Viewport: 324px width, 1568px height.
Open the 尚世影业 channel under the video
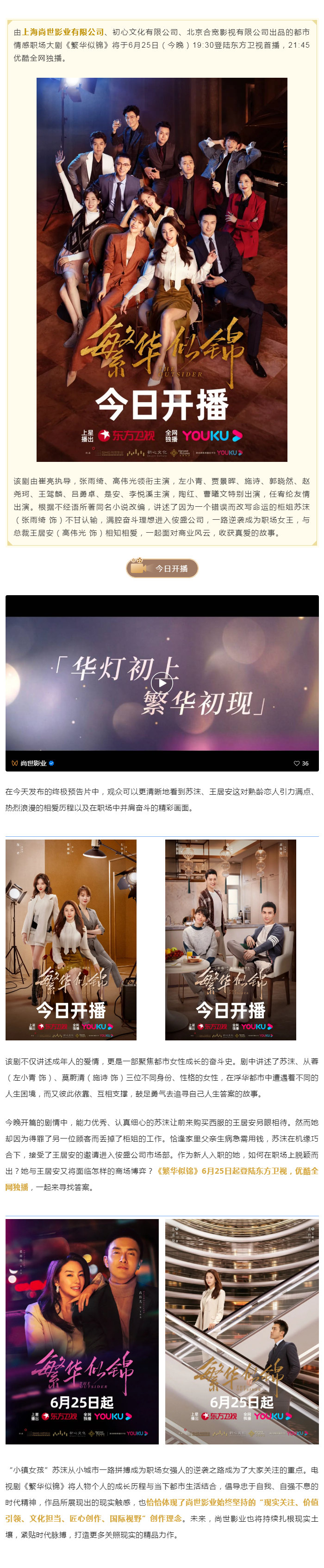tap(33, 763)
